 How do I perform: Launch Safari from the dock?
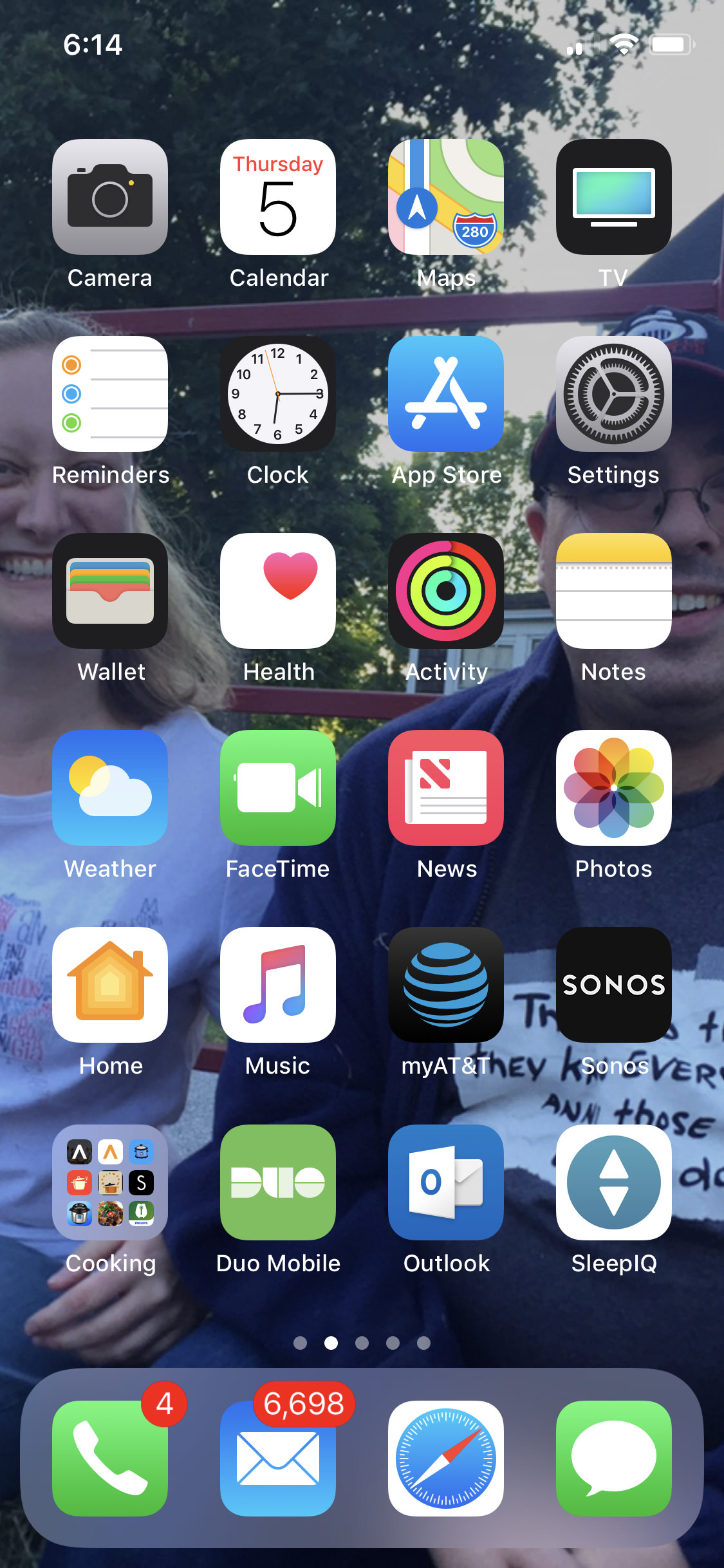446,1459
